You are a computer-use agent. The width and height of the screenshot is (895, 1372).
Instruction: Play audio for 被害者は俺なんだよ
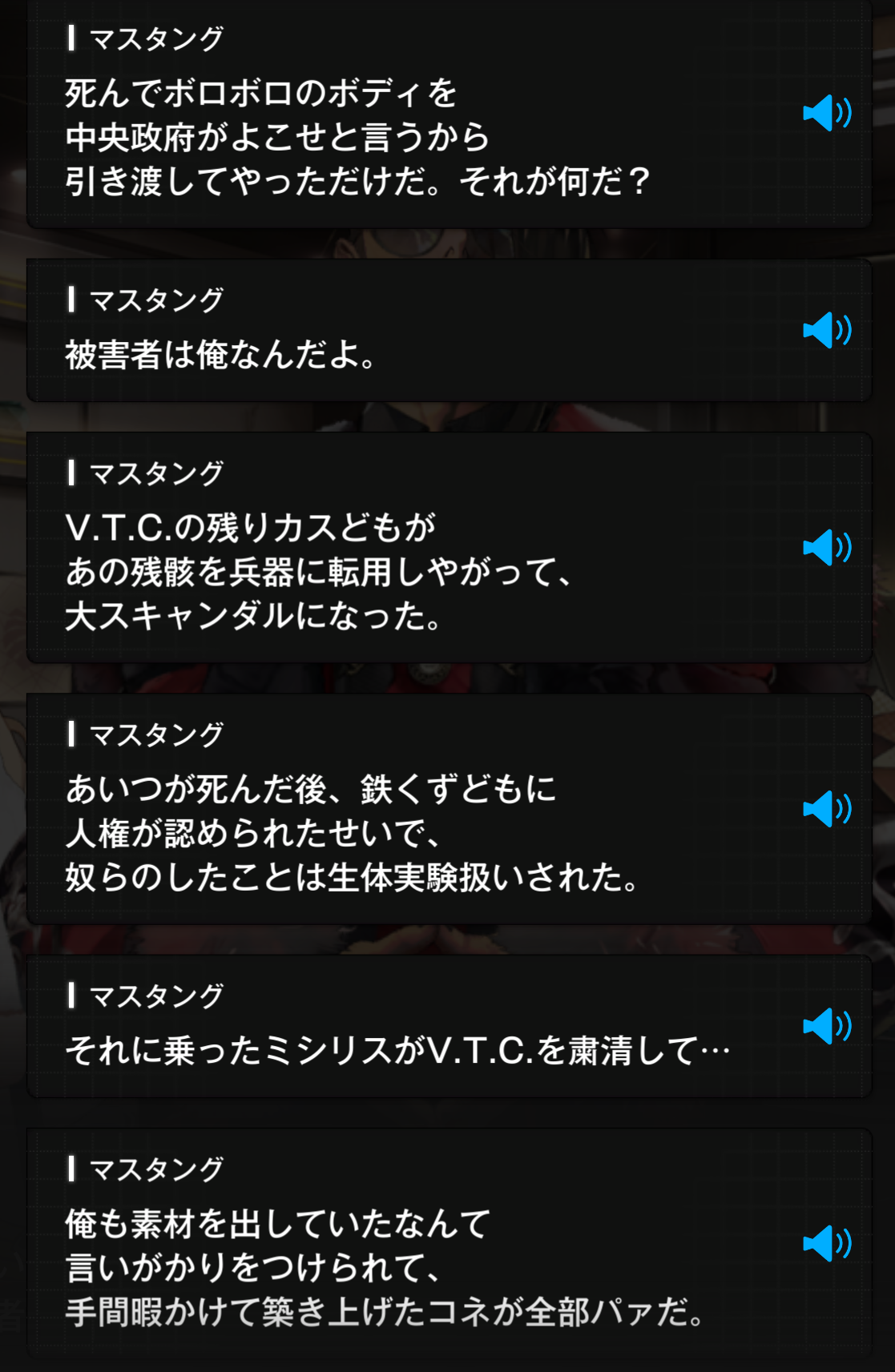coord(826,330)
